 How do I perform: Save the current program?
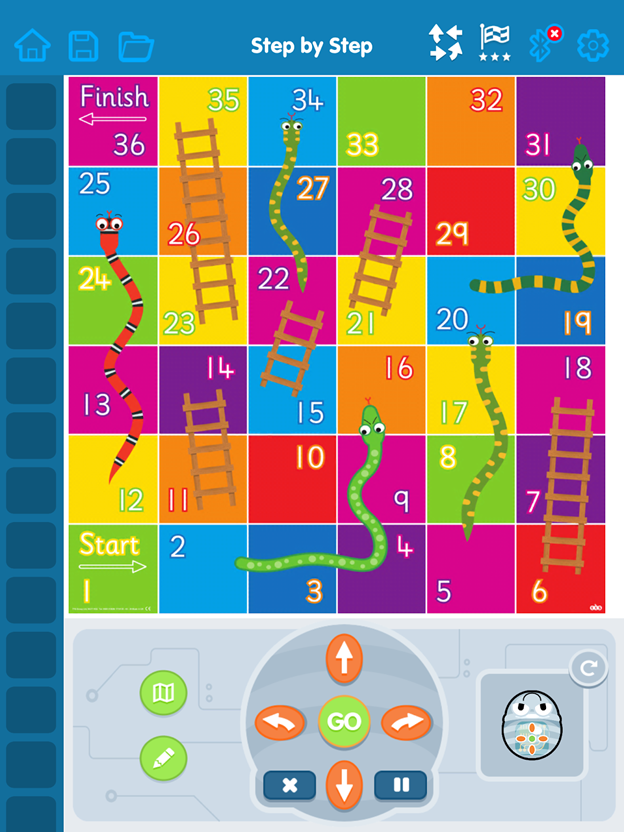tap(83, 46)
